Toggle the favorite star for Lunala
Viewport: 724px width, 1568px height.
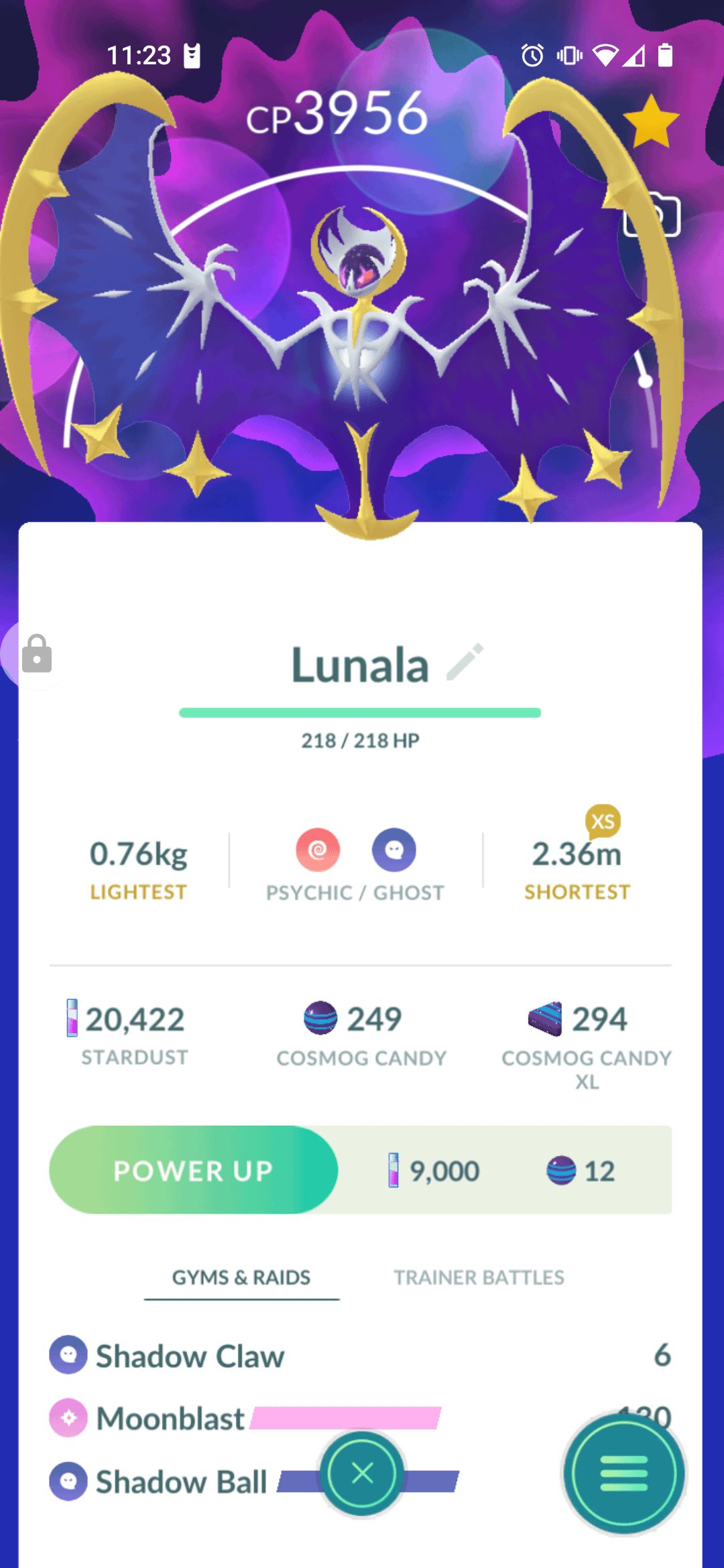pyautogui.click(x=650, y=122)
